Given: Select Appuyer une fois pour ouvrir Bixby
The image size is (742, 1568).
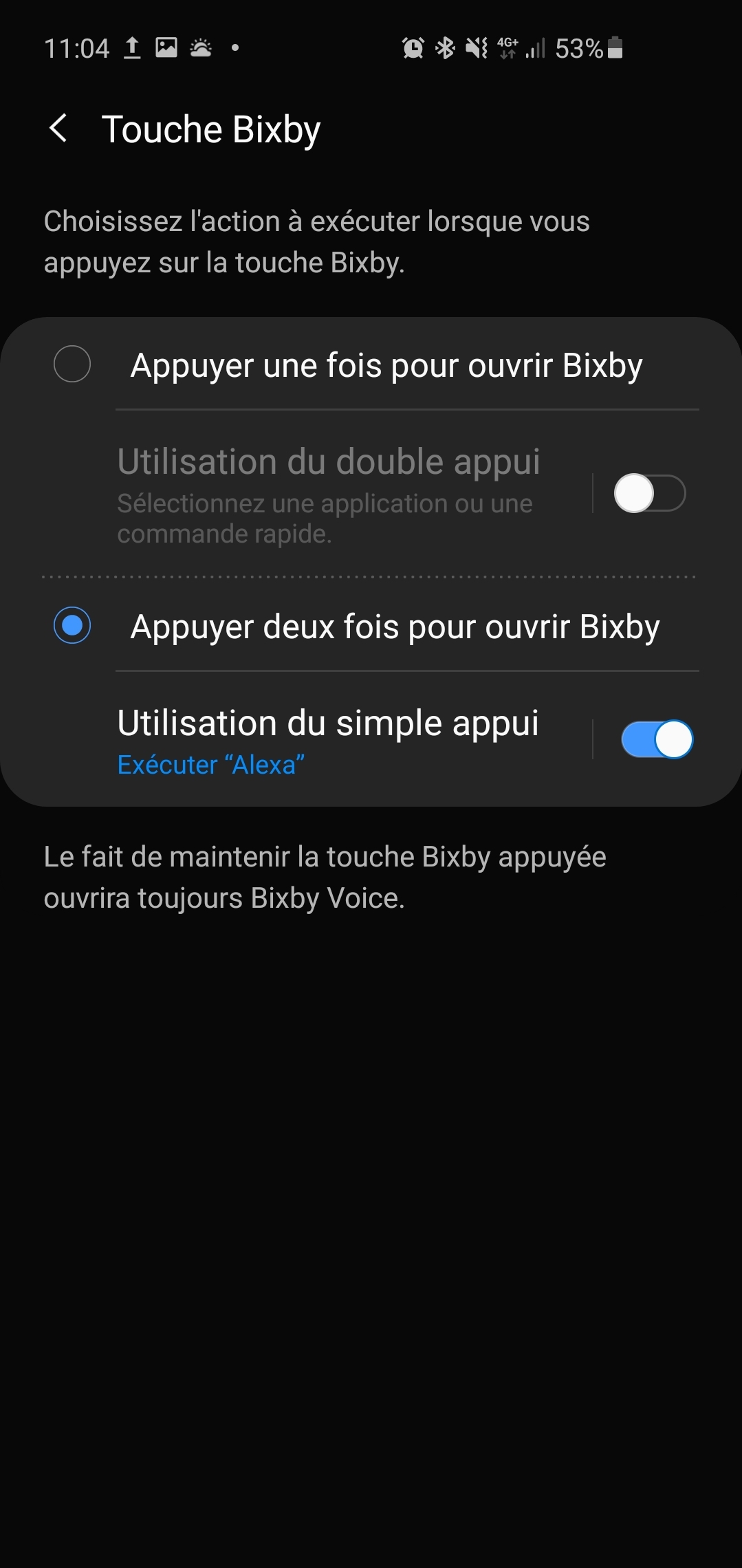Looking at the screenshot, I should point(371,364).
